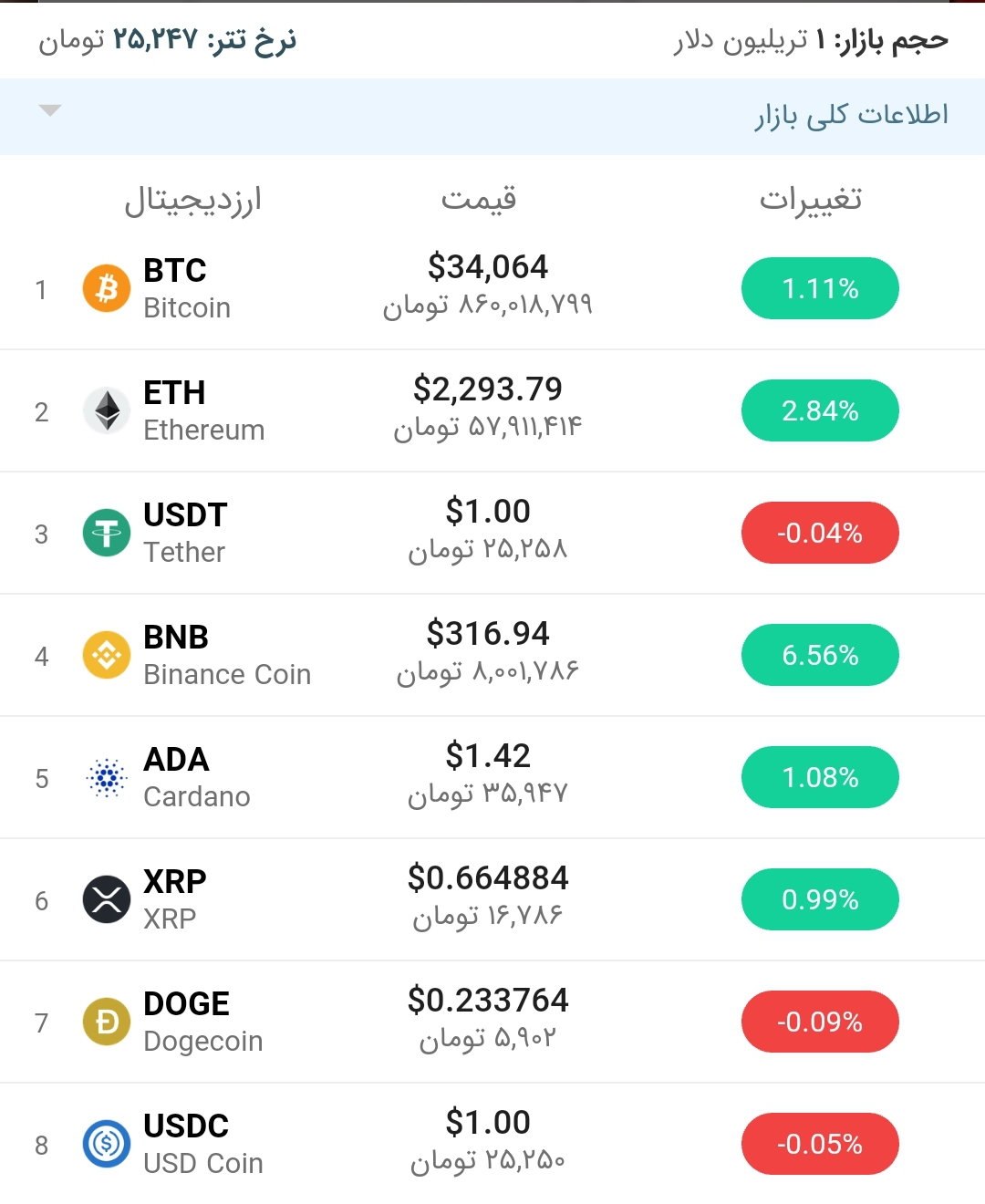This screenshot has height=1204, width=985.
Task: Open the قیمت column sorting dropdown
Action: click(481, 199)
